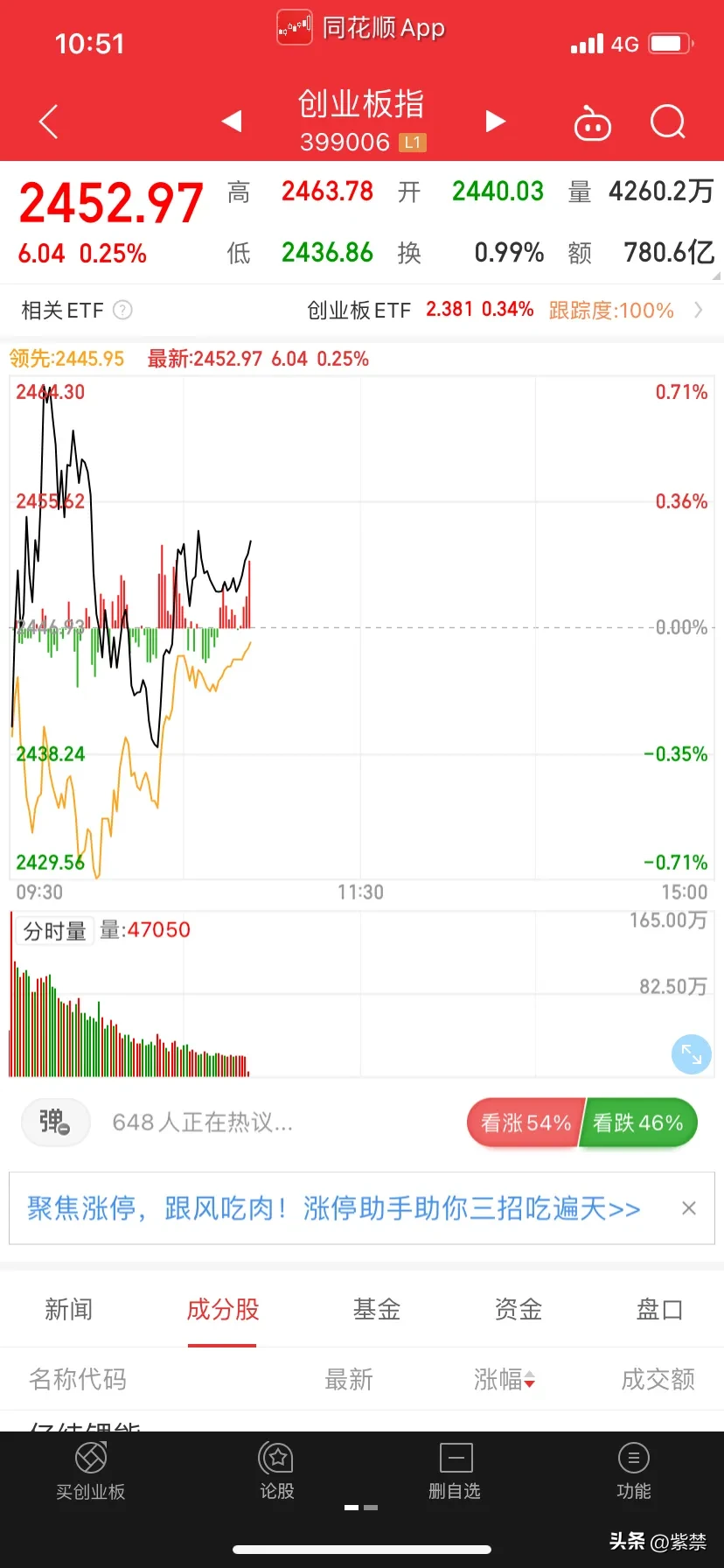Image resolution: width=724 pixels, height=1568 pixels.
Task: Switch to the next index with right triangle
Action: point(496,121)
